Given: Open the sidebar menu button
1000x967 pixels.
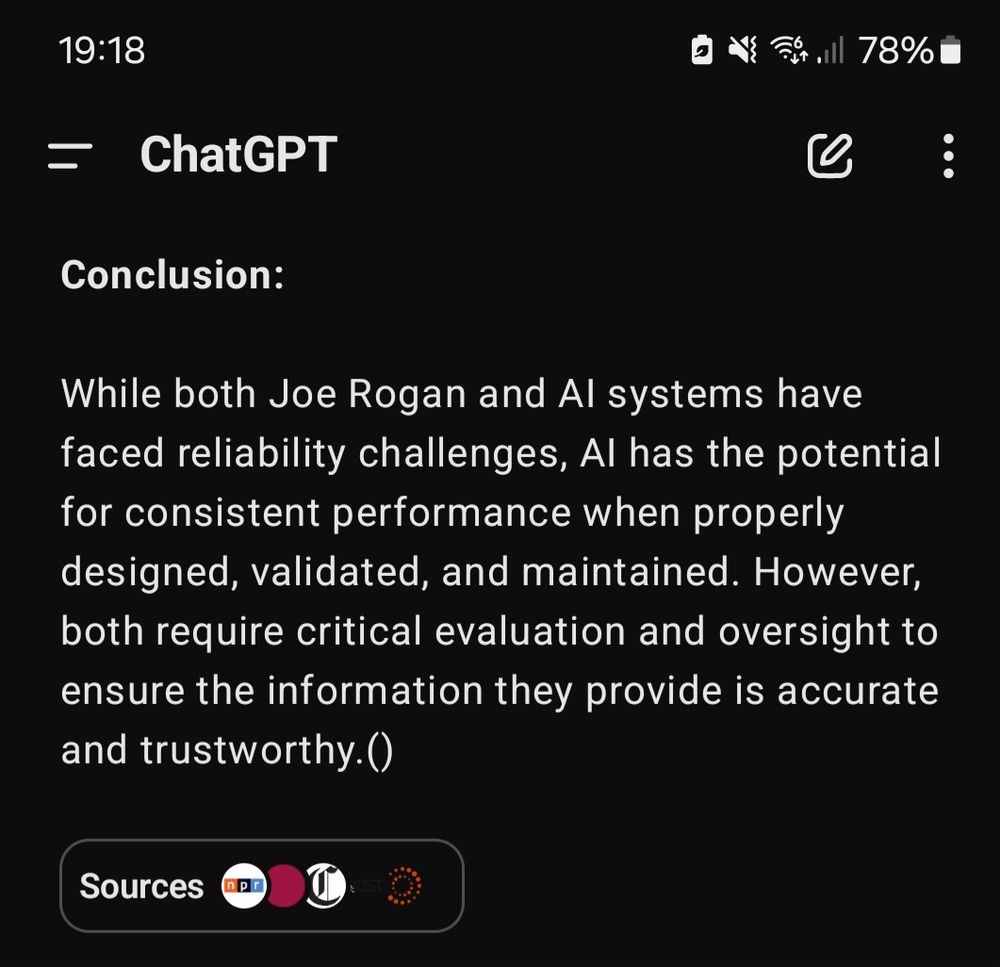Looking at the screenshot, I should 70,156.
